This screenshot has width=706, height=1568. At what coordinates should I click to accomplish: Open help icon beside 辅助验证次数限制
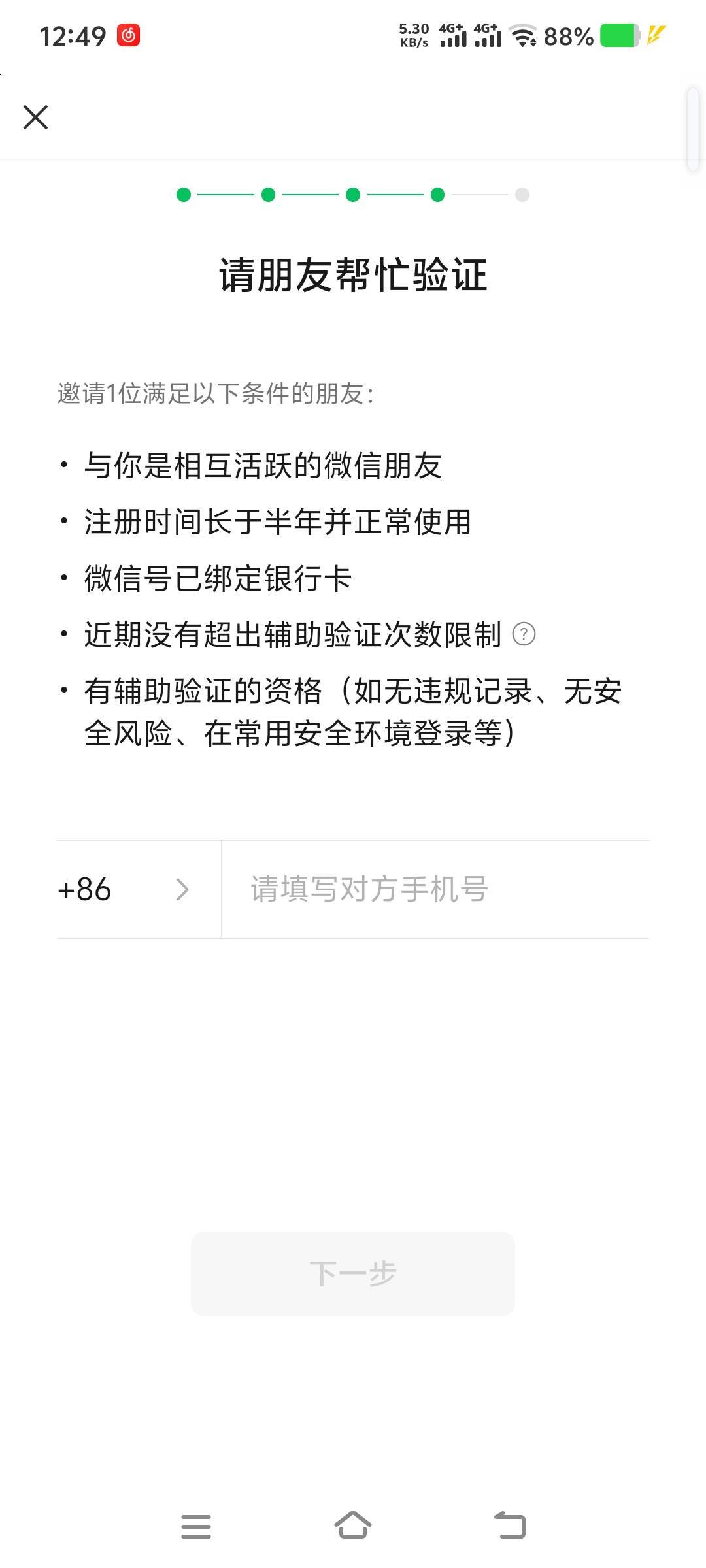pos(524,634)
